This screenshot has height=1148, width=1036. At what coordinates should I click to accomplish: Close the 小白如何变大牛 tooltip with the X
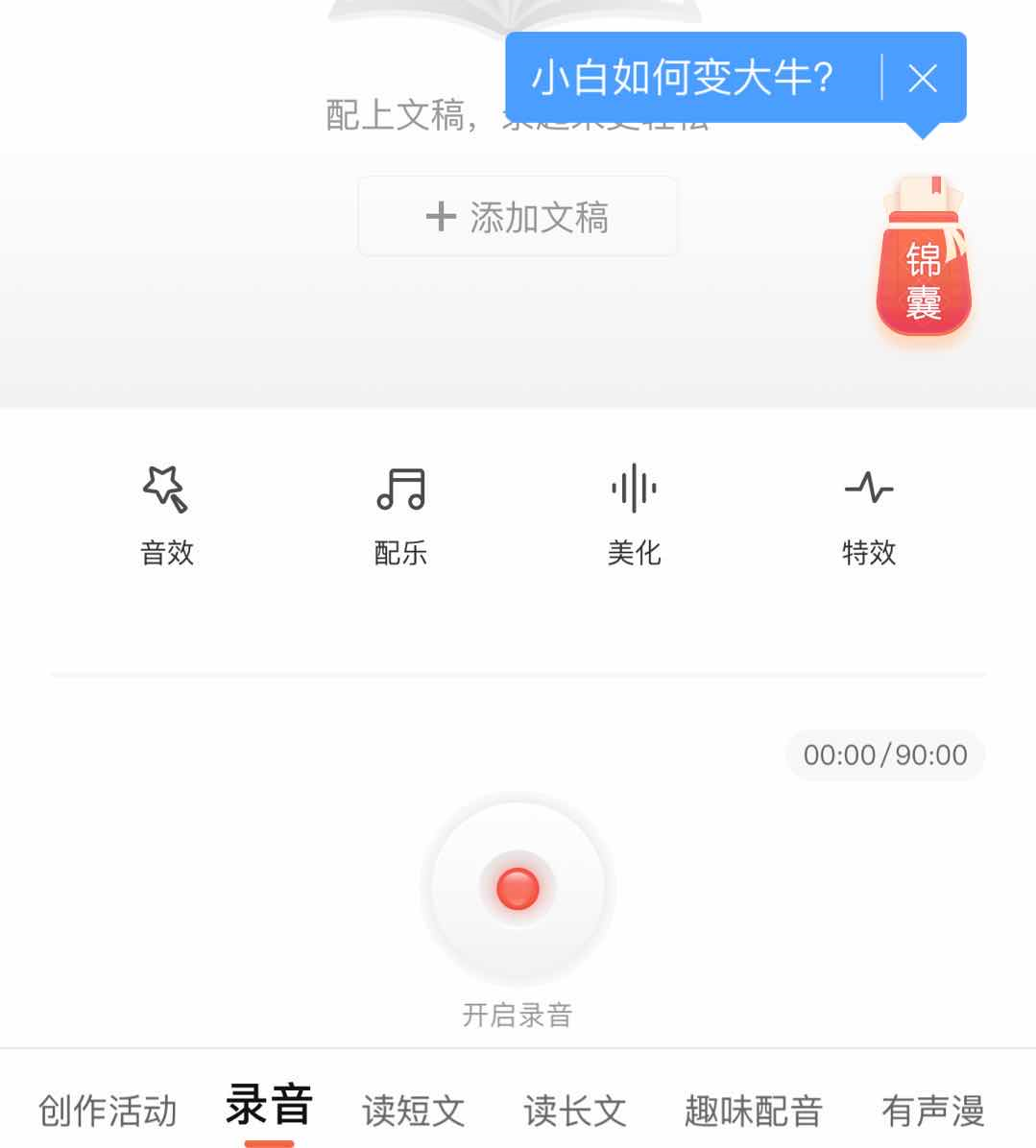(921, 78)
